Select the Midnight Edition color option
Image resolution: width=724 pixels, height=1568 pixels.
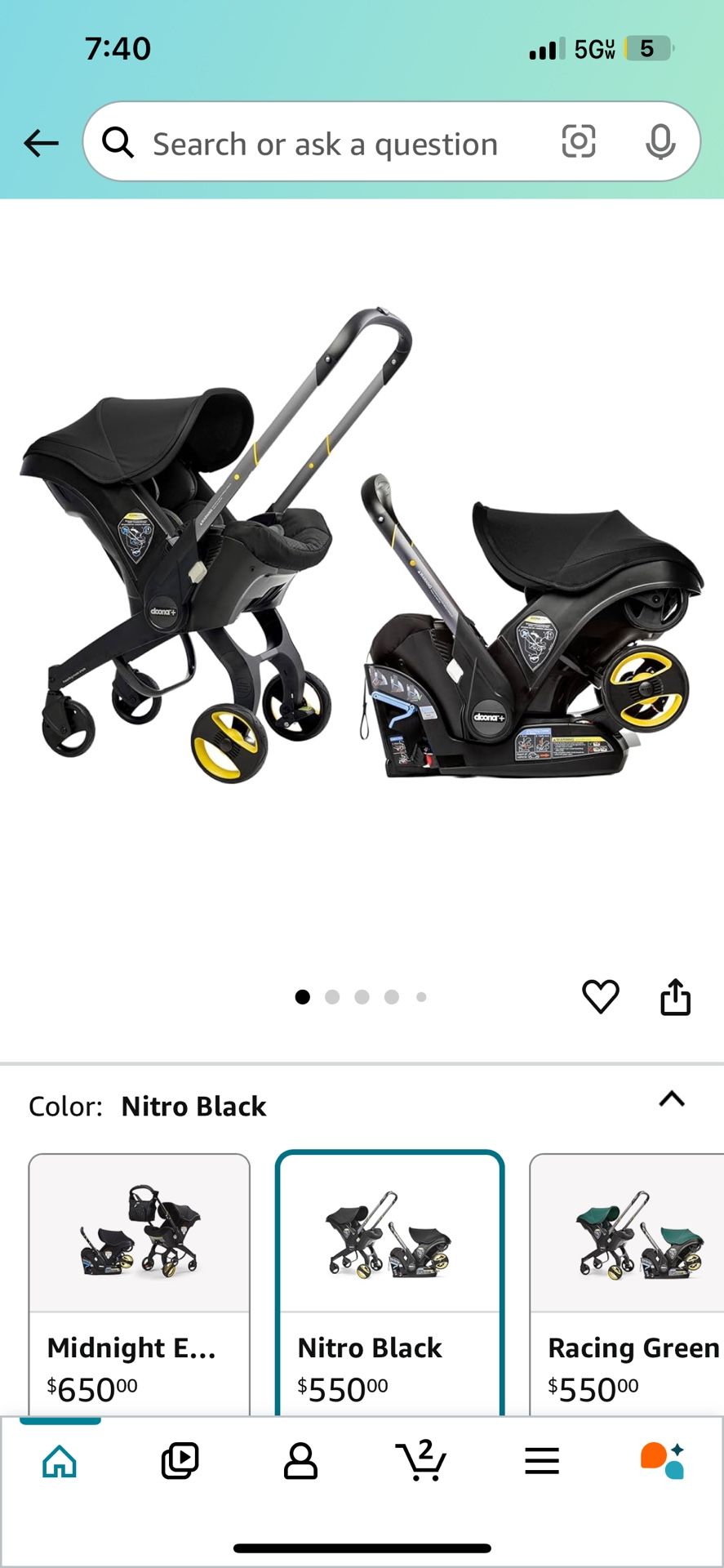click(140, 1282)
